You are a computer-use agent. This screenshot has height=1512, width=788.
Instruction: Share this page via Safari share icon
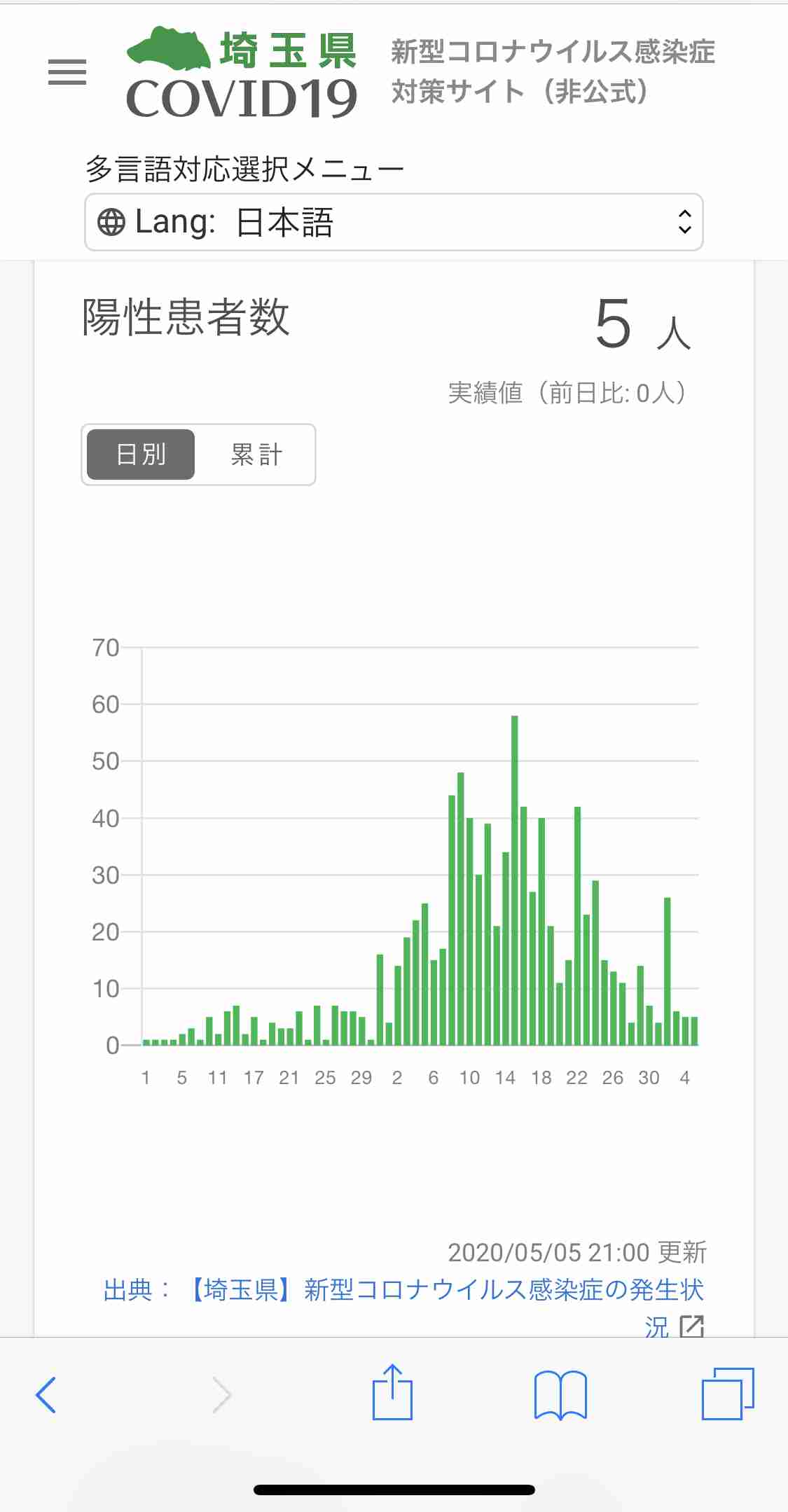click(x=392, y=1392)
